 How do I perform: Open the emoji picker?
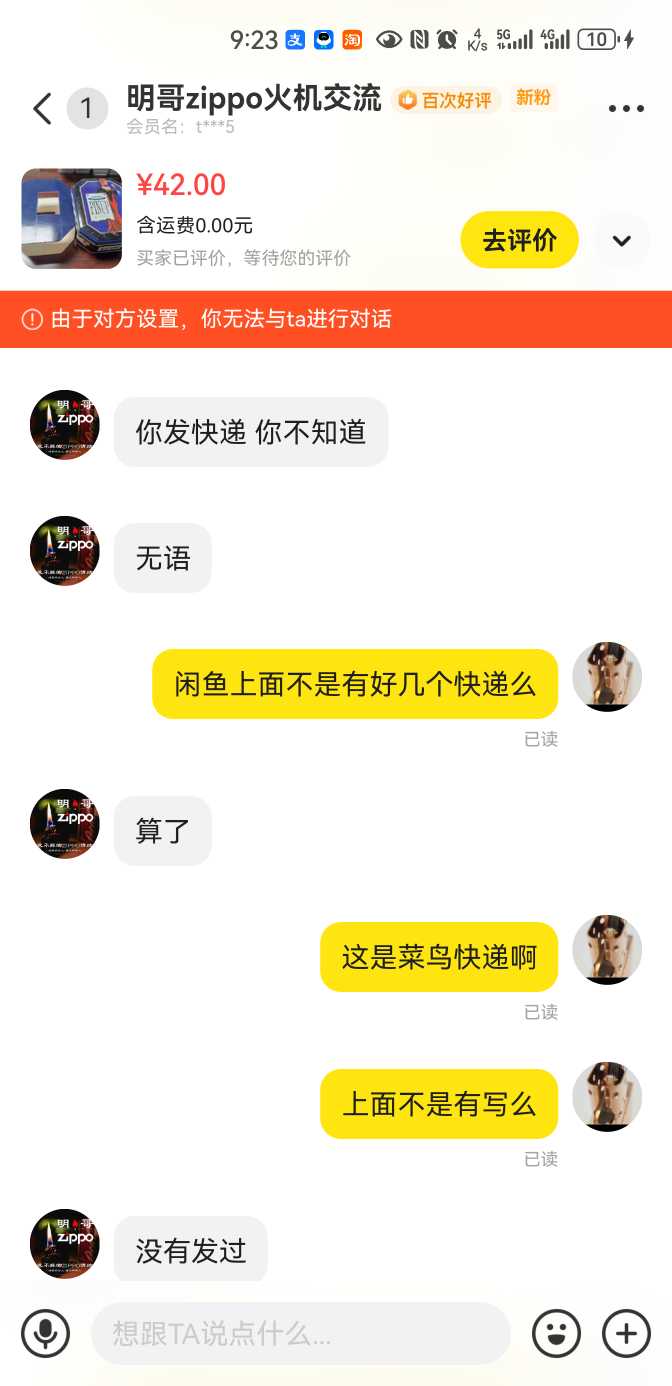(556, 1333)
